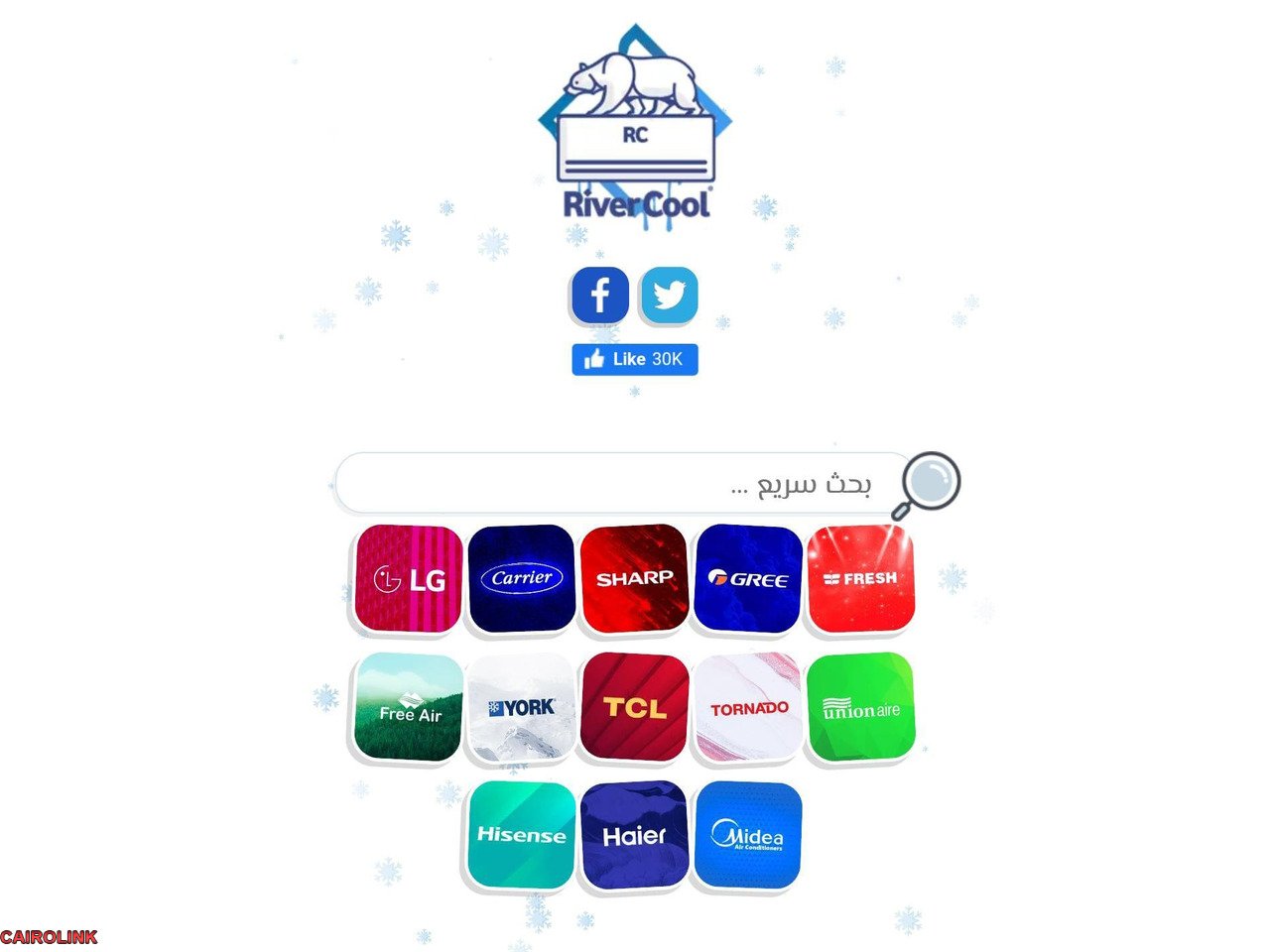Select the Carrier brand tile
Viewport: 1270px width, 952px height.
point(522,579)
